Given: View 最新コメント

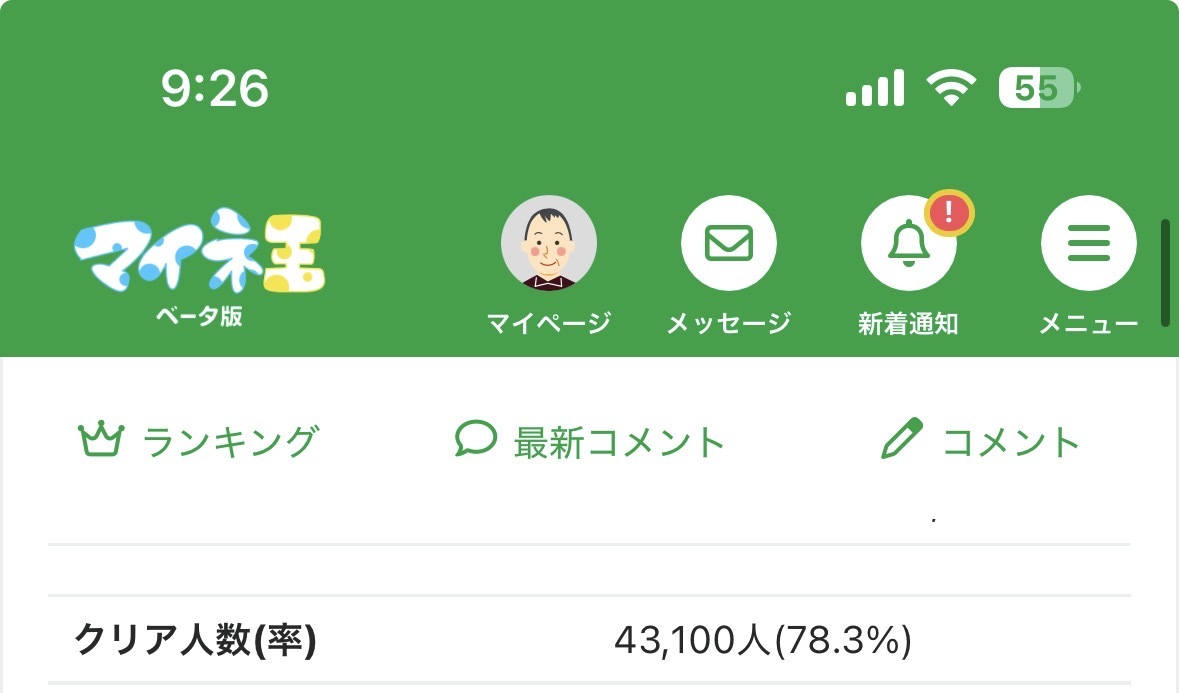Looking at the screenshot, I should (x=590, y=440).
